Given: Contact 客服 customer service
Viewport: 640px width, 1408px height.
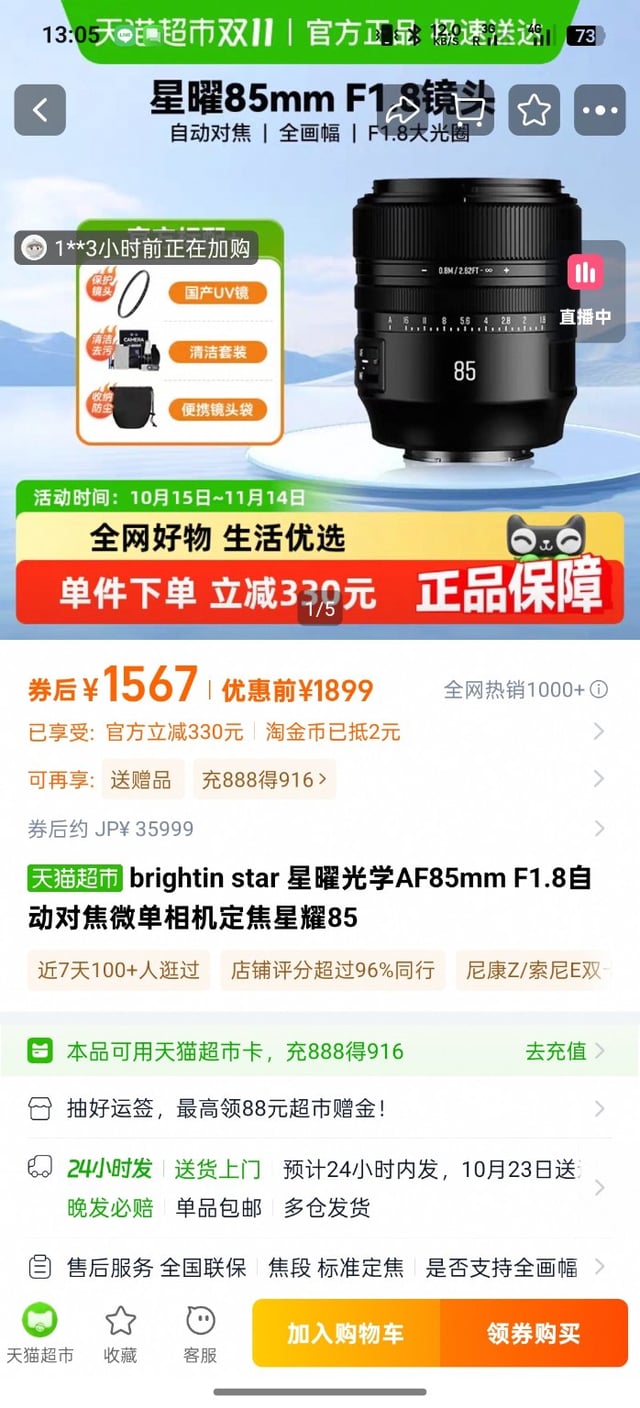Looking at the screenshot, I should point(200,1333).
